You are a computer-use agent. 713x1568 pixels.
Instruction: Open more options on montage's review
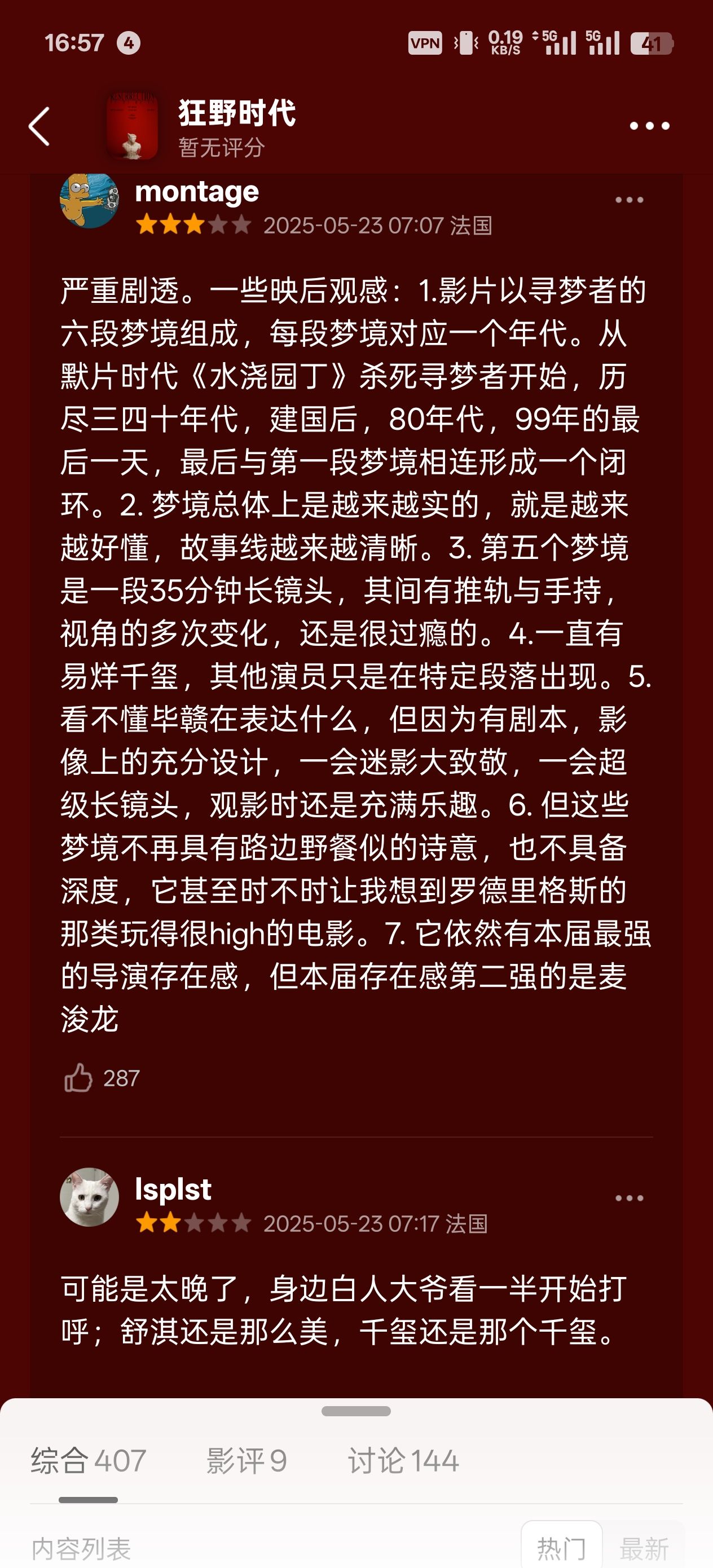tap(629, 200)
